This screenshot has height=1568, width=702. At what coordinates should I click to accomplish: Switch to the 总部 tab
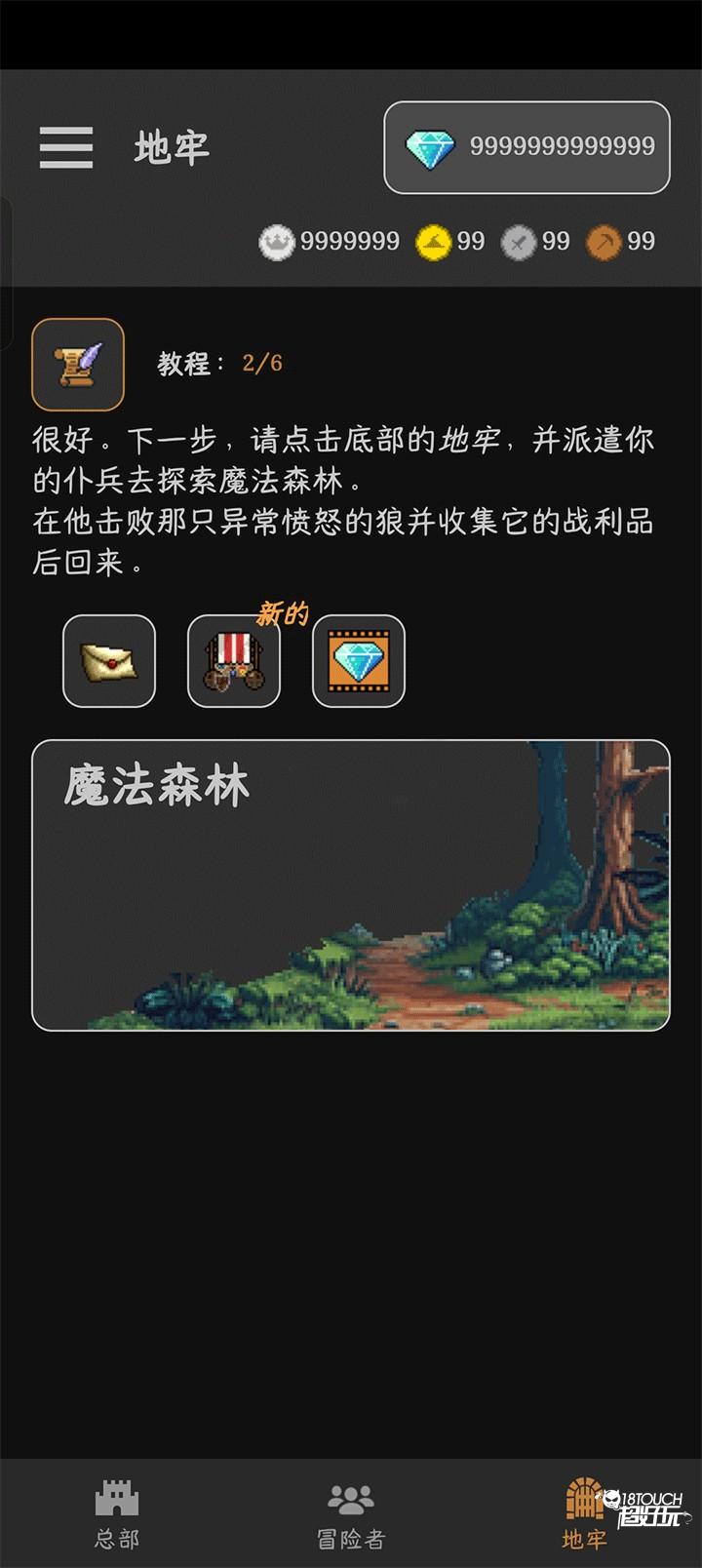[117, 1513]
